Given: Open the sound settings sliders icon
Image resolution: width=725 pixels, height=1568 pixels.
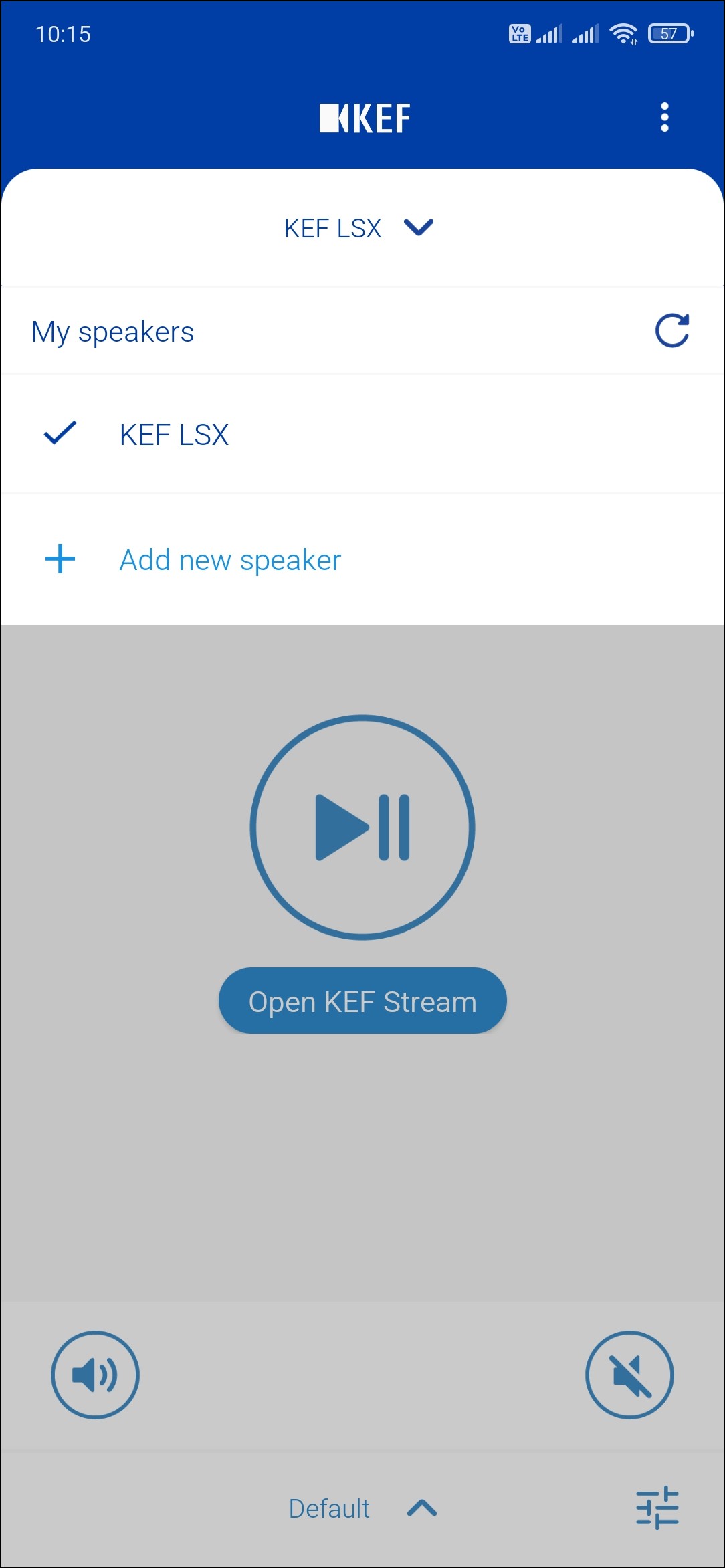Looking at the screenshot, I should 657,1508.
